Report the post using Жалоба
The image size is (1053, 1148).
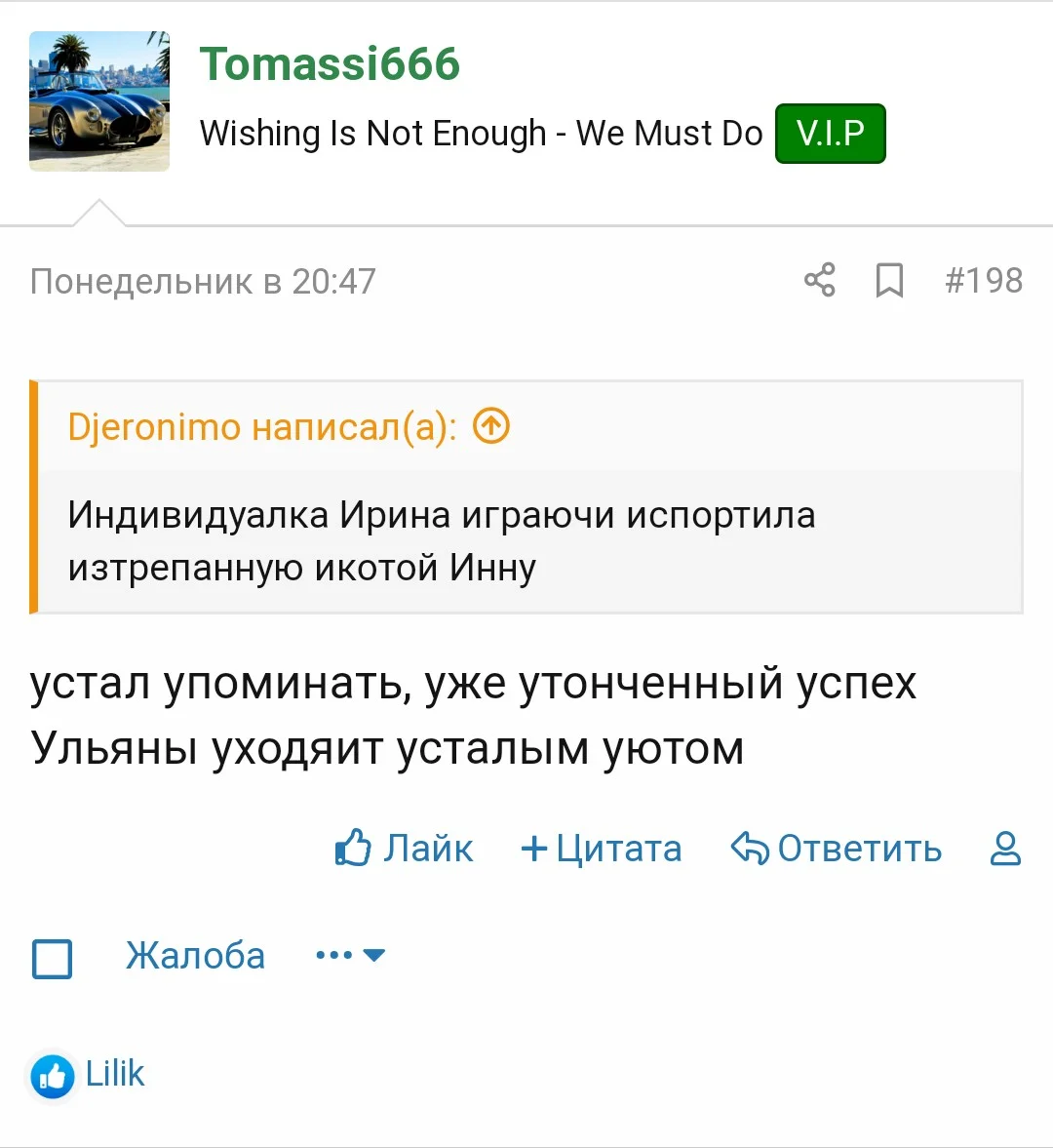195,956
